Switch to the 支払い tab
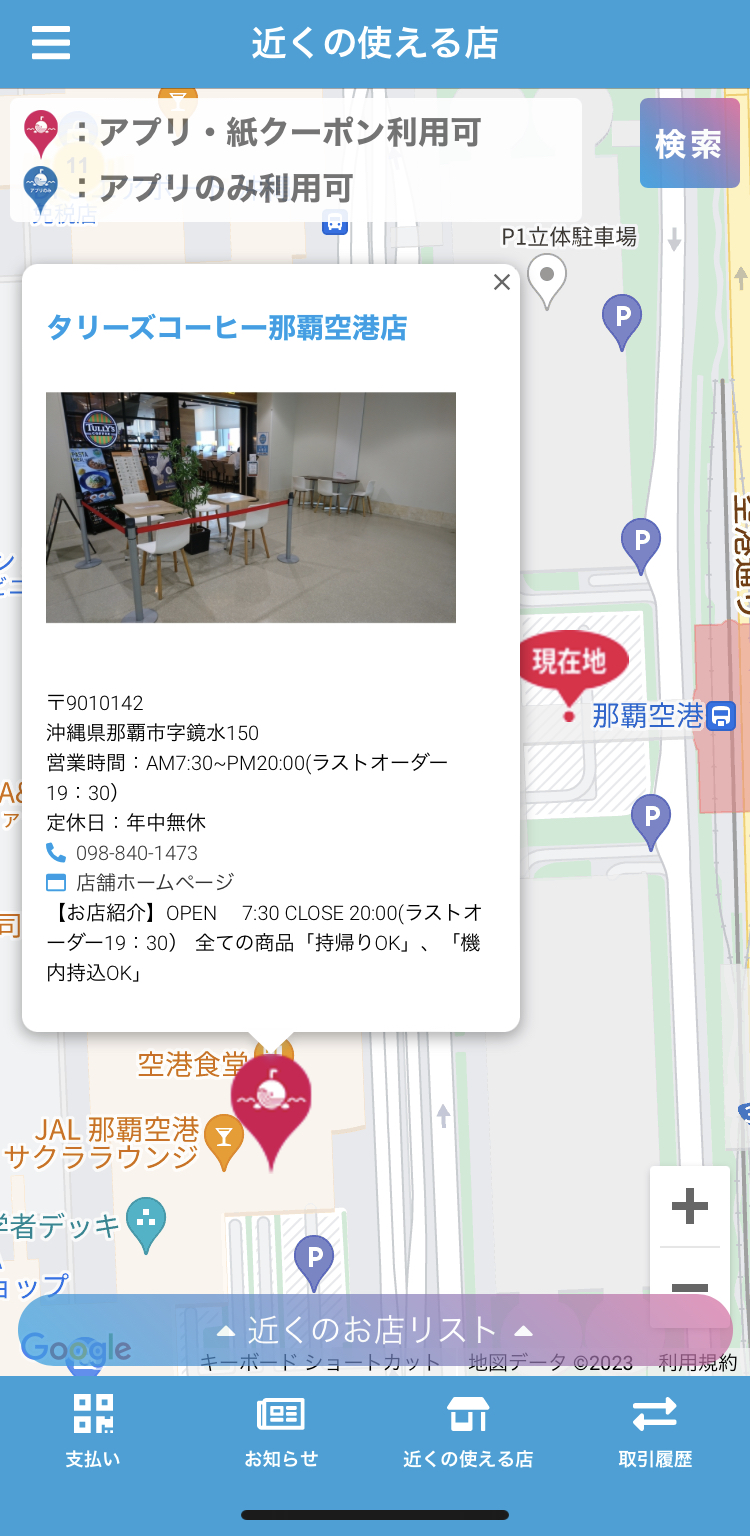 (93, 1431)
